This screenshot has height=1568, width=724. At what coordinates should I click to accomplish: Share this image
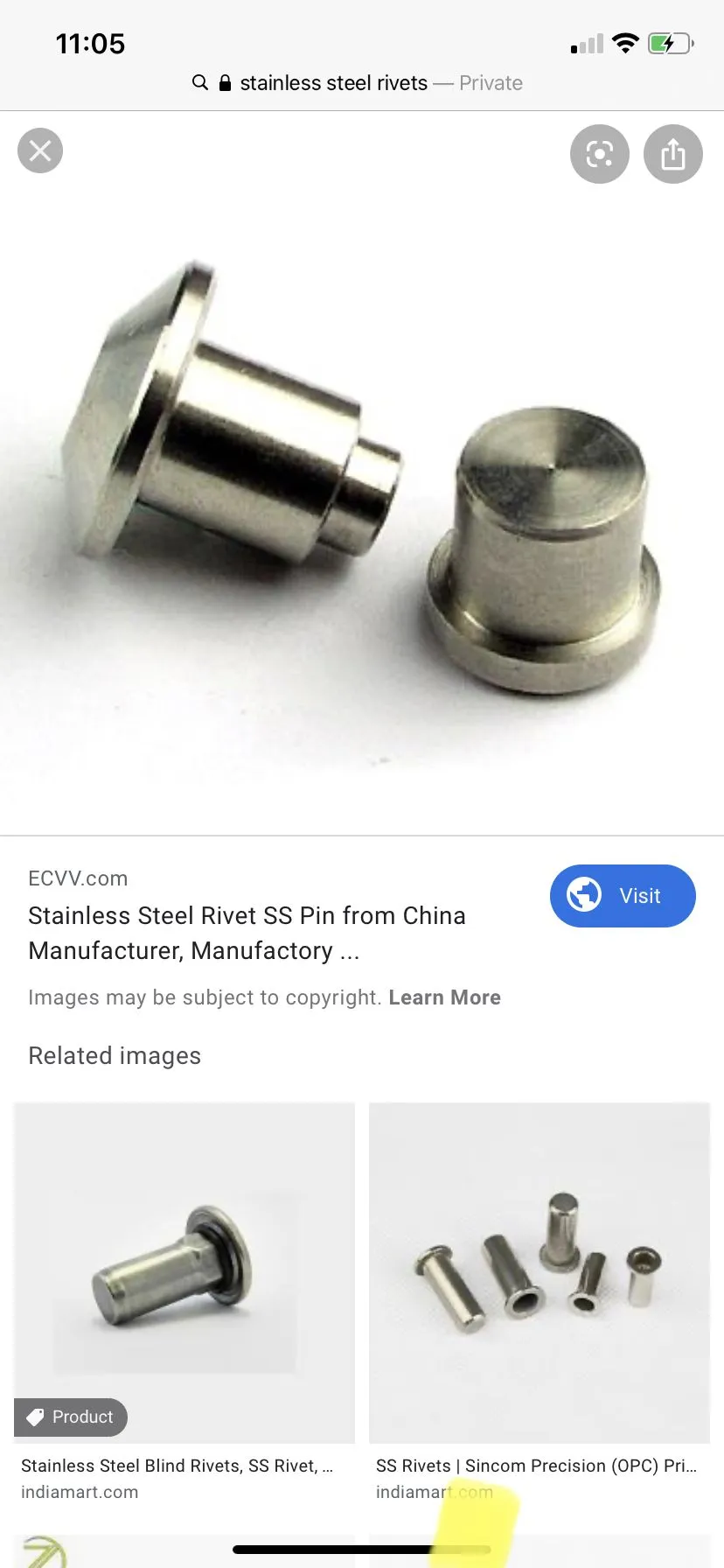tap(673, 154)
